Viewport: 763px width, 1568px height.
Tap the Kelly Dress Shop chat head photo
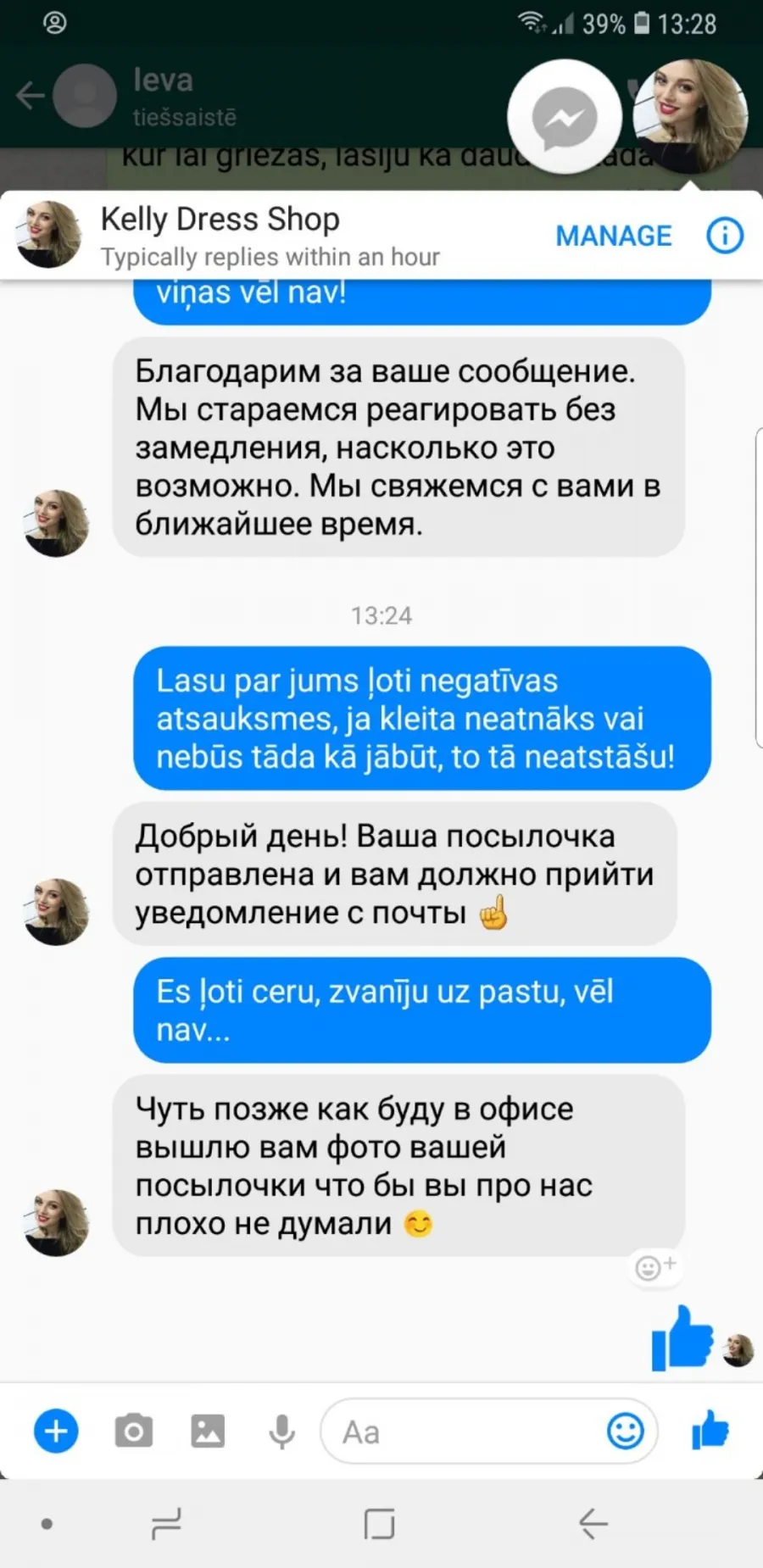tap(690, 116)
